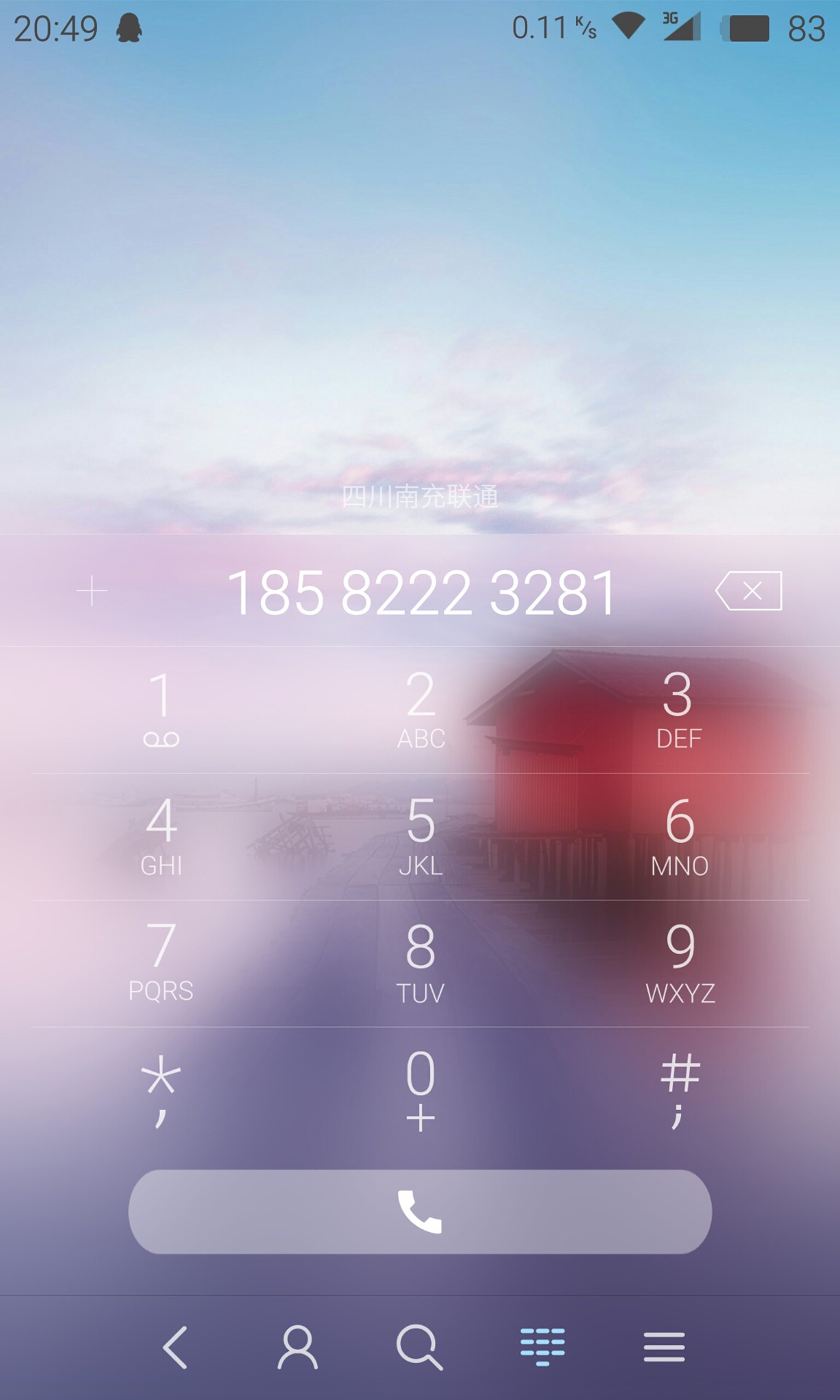Enter digit 7 PQRS
This screenshot has height=1400, width=840.
tap(161, 963)
